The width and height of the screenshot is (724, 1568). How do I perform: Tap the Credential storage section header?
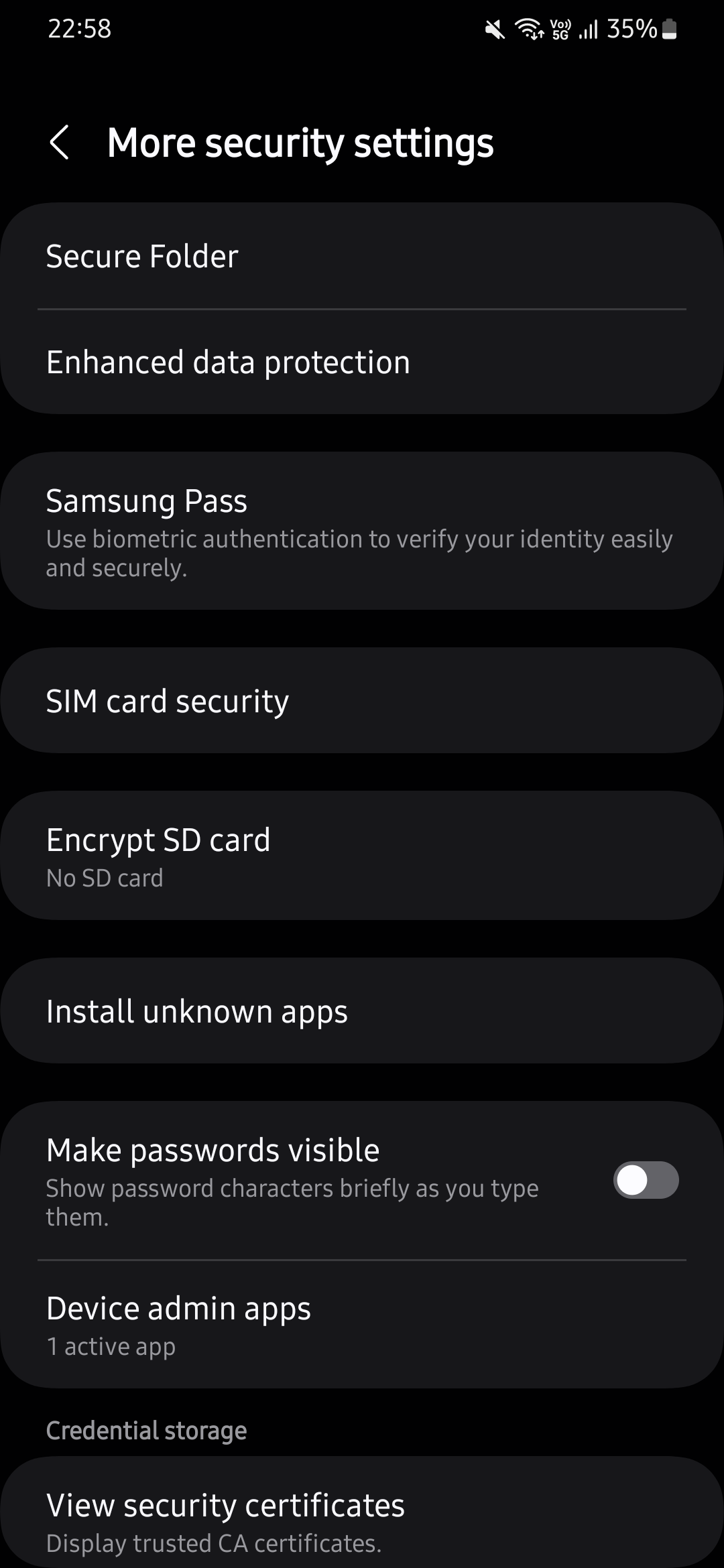(x=146, y=1429)
